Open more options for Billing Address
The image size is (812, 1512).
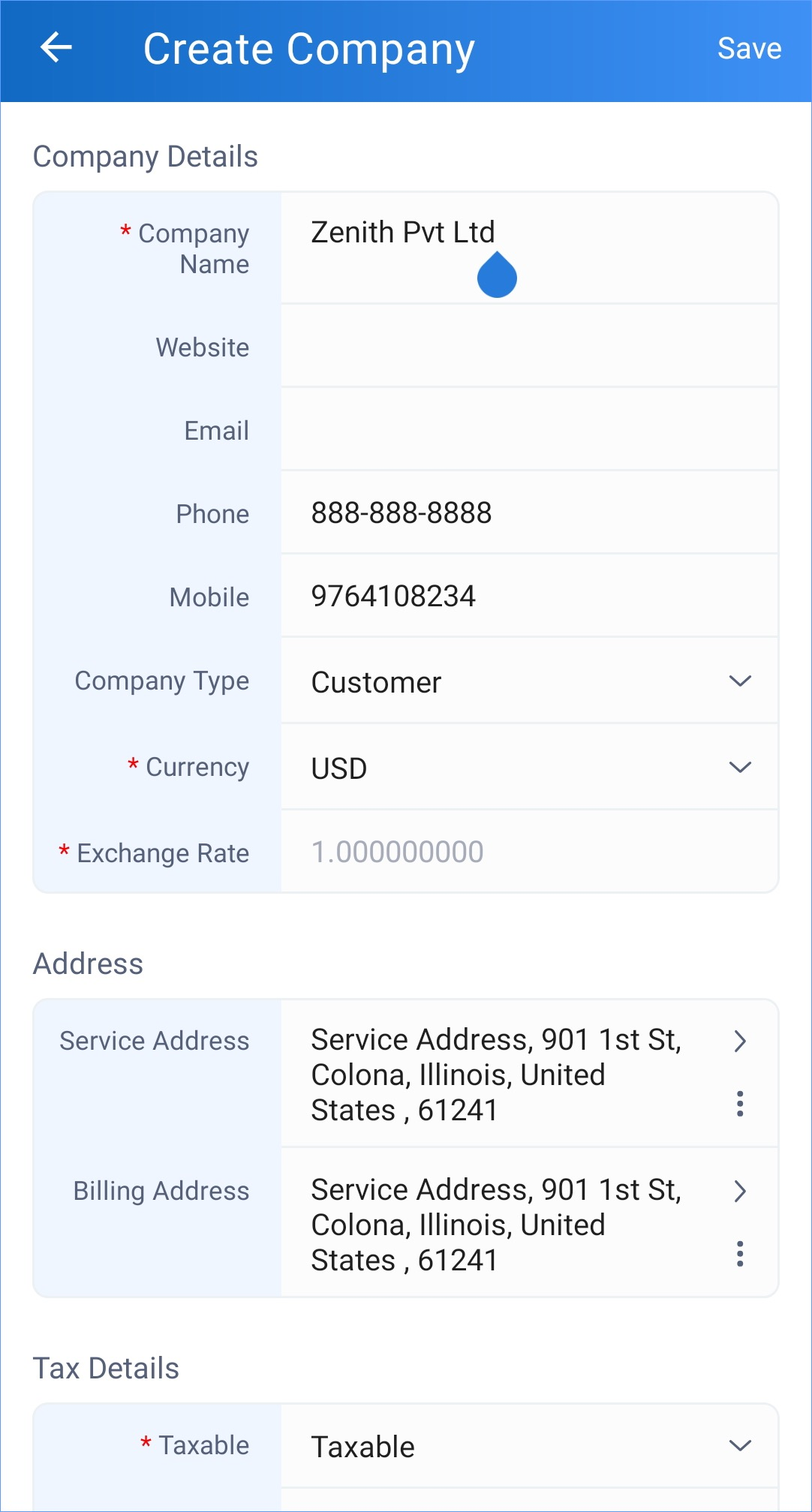740,1254
